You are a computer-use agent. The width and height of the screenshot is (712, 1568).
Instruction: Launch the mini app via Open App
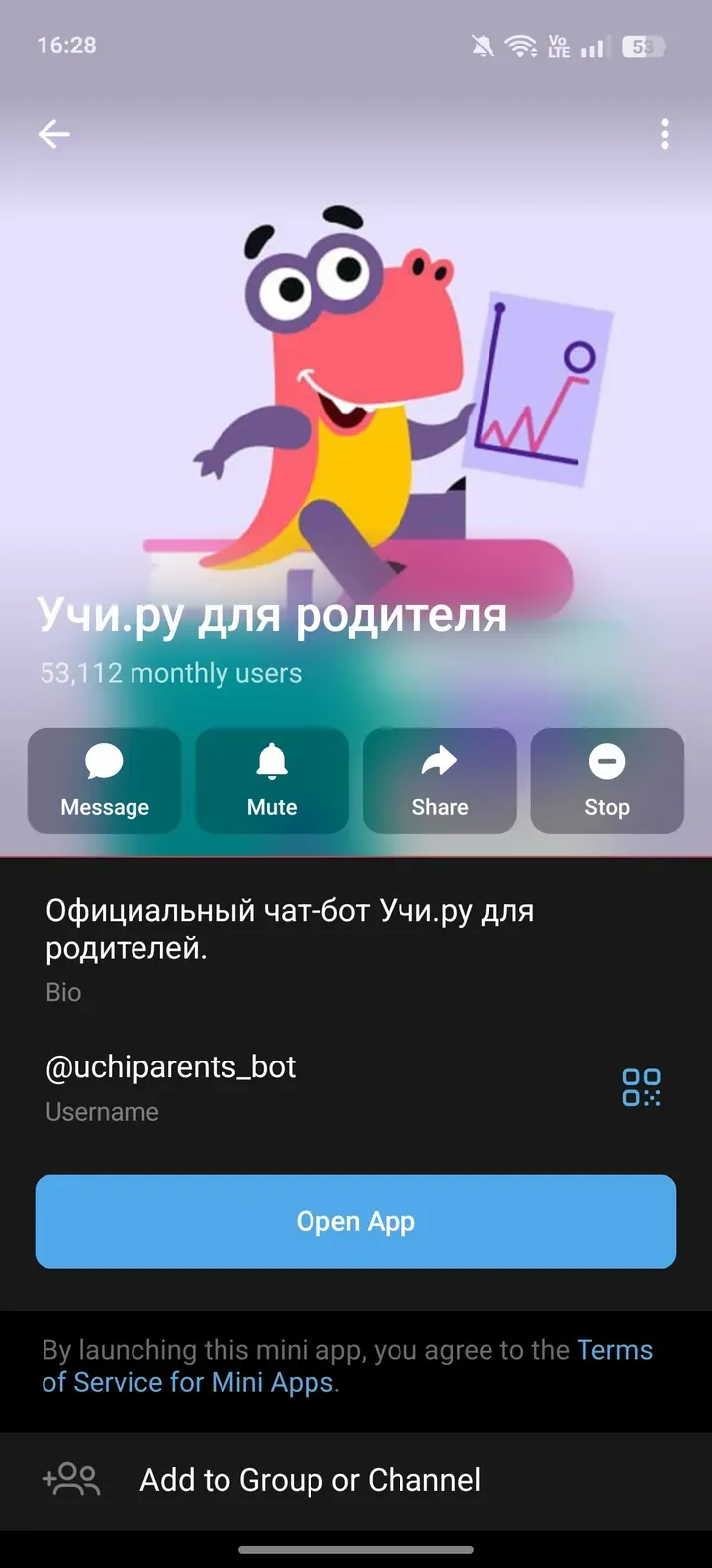tap(356, 1221)
